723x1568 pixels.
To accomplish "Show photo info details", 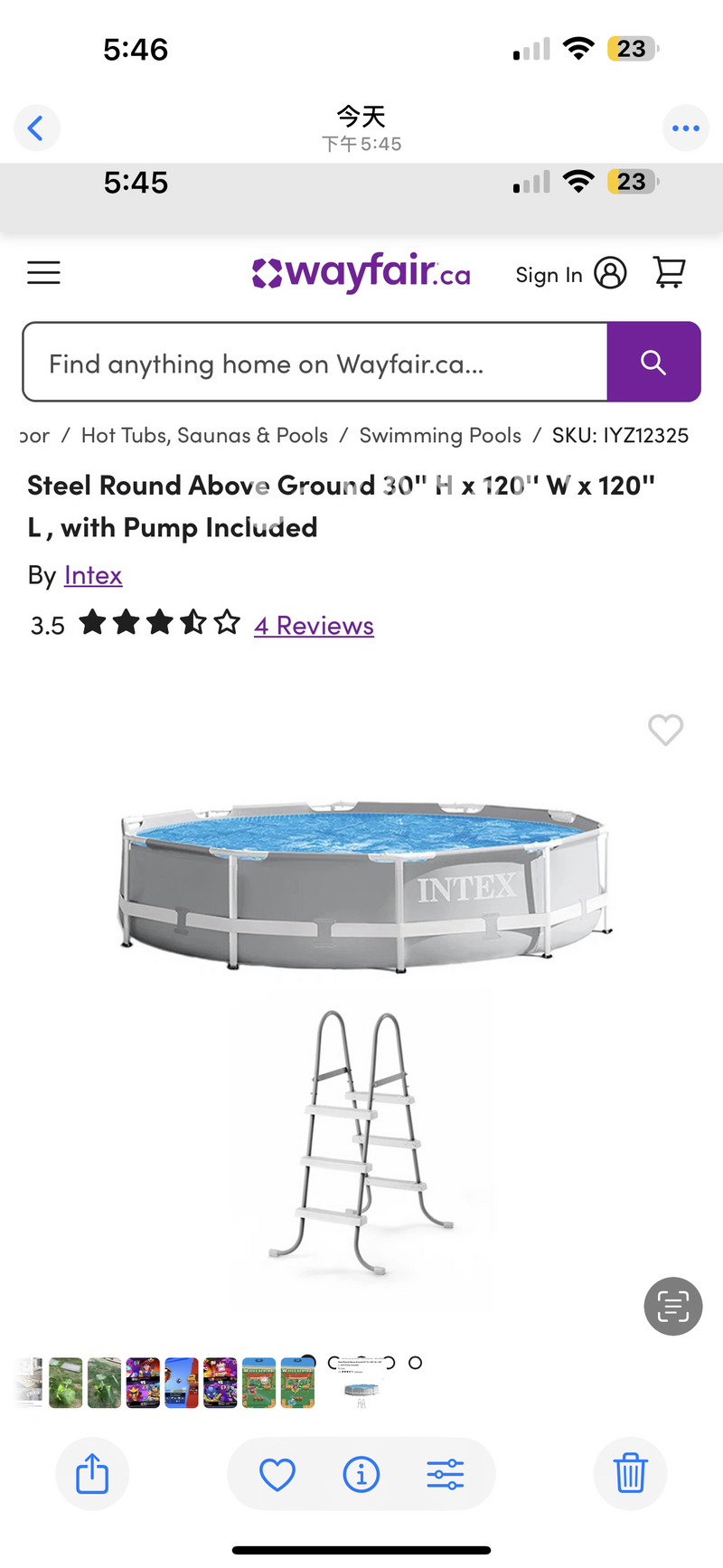I will [361, 1474].
